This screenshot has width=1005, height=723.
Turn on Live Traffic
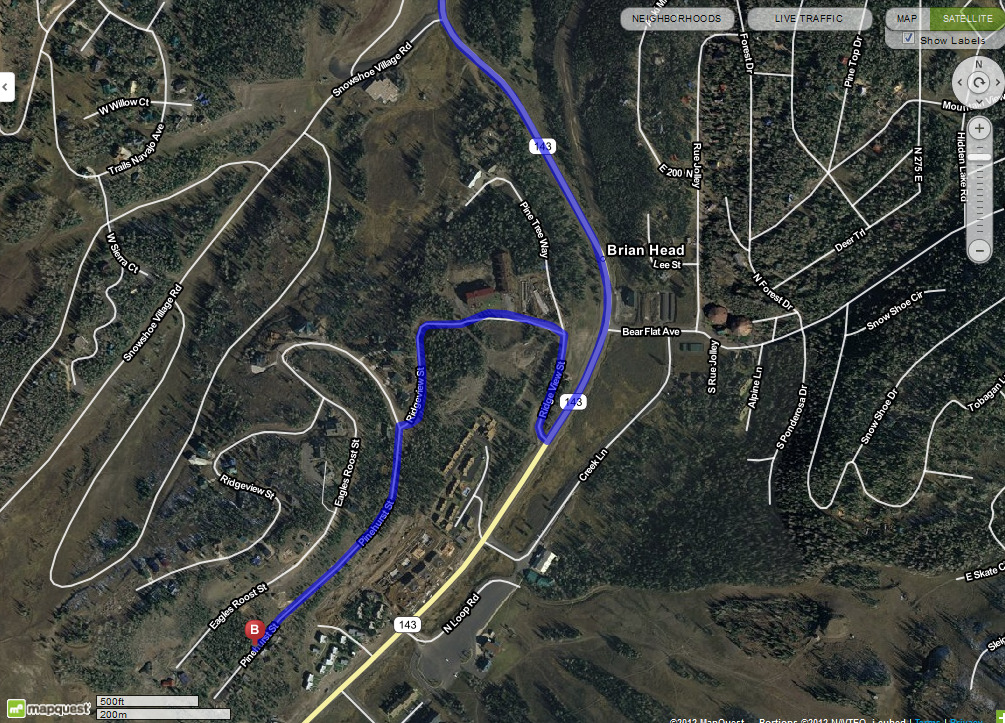pos(809,19)
